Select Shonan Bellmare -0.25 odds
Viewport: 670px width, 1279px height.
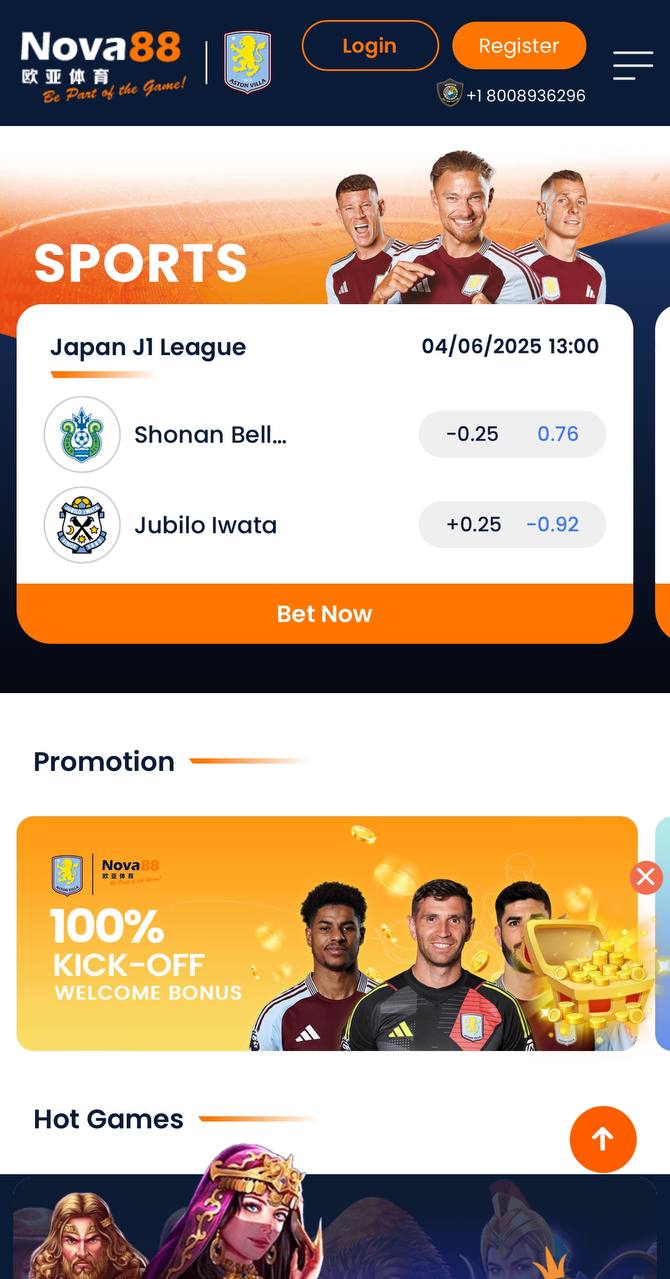pyautogui.click(x=512, y=434)
